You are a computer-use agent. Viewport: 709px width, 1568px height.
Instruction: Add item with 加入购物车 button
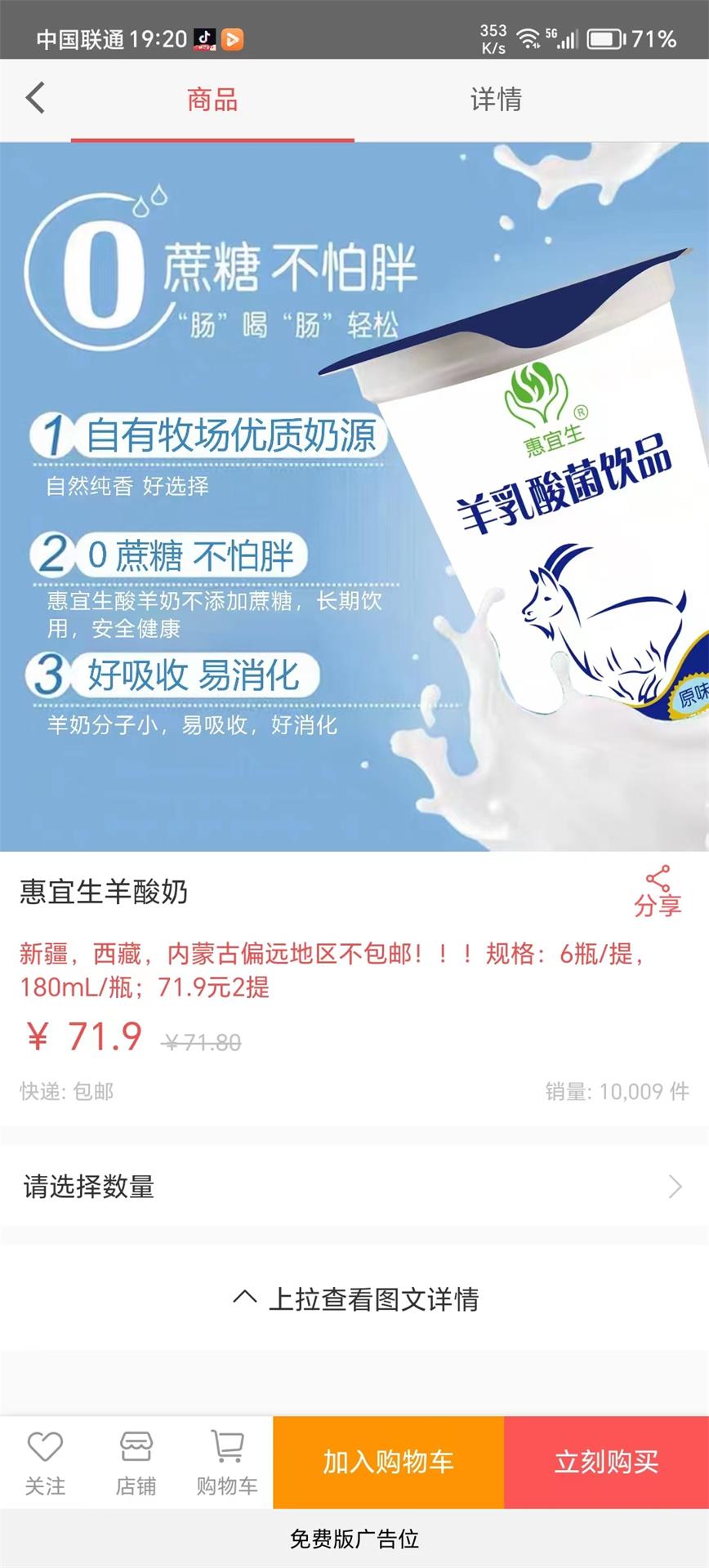point(389,1462)
